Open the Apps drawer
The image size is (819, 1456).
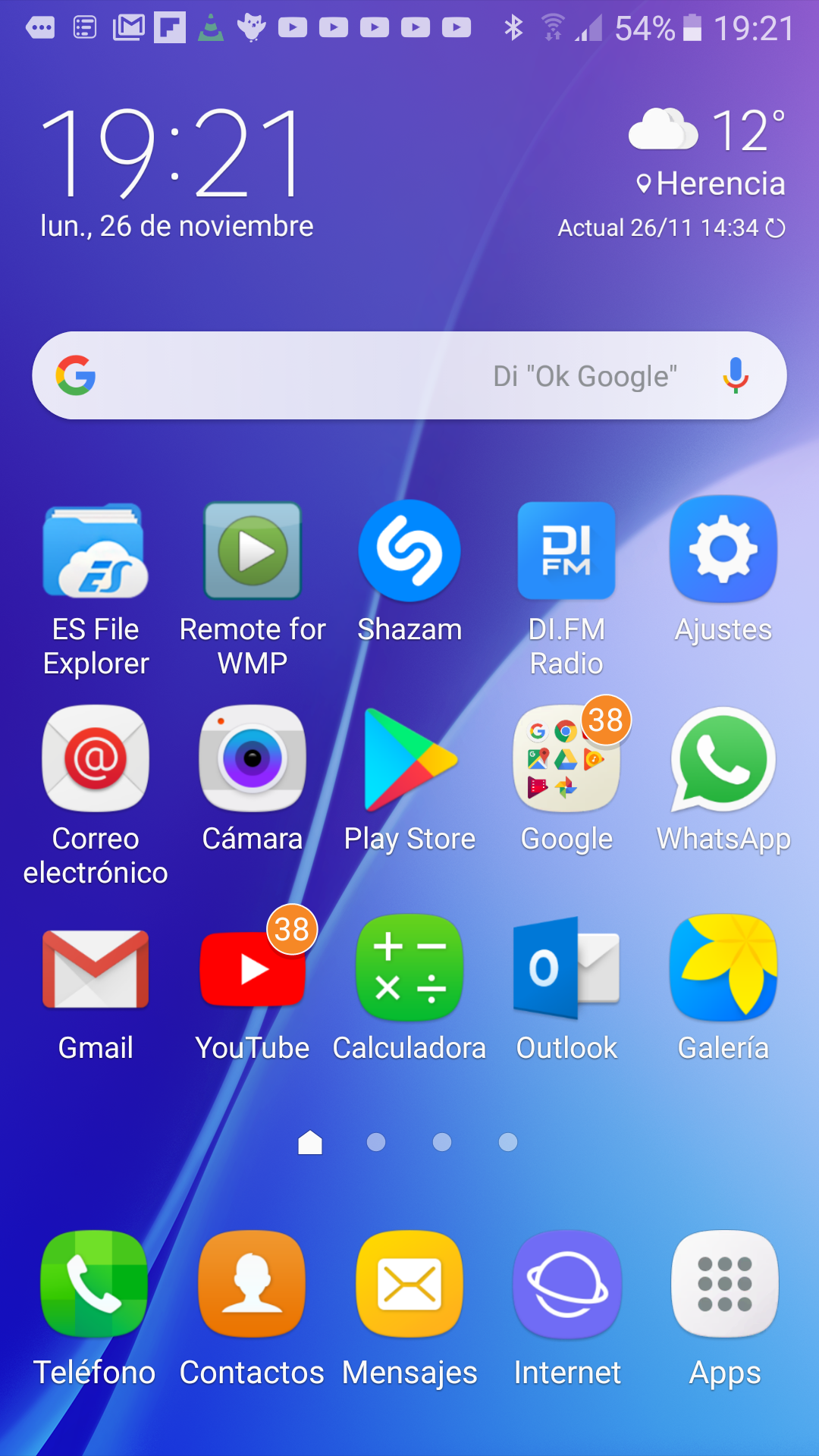point(725,1284)
